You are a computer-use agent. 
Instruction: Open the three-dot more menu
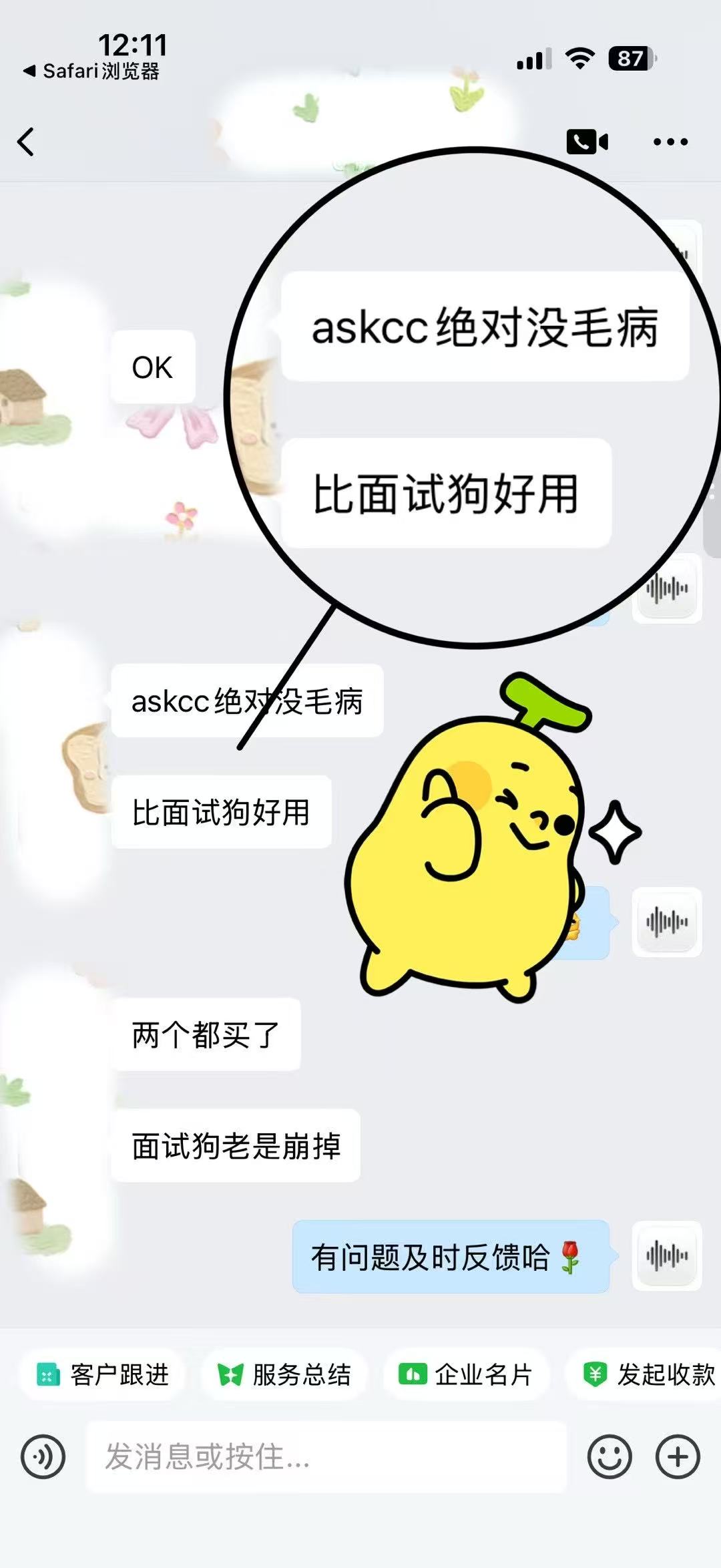click(670, 142)
